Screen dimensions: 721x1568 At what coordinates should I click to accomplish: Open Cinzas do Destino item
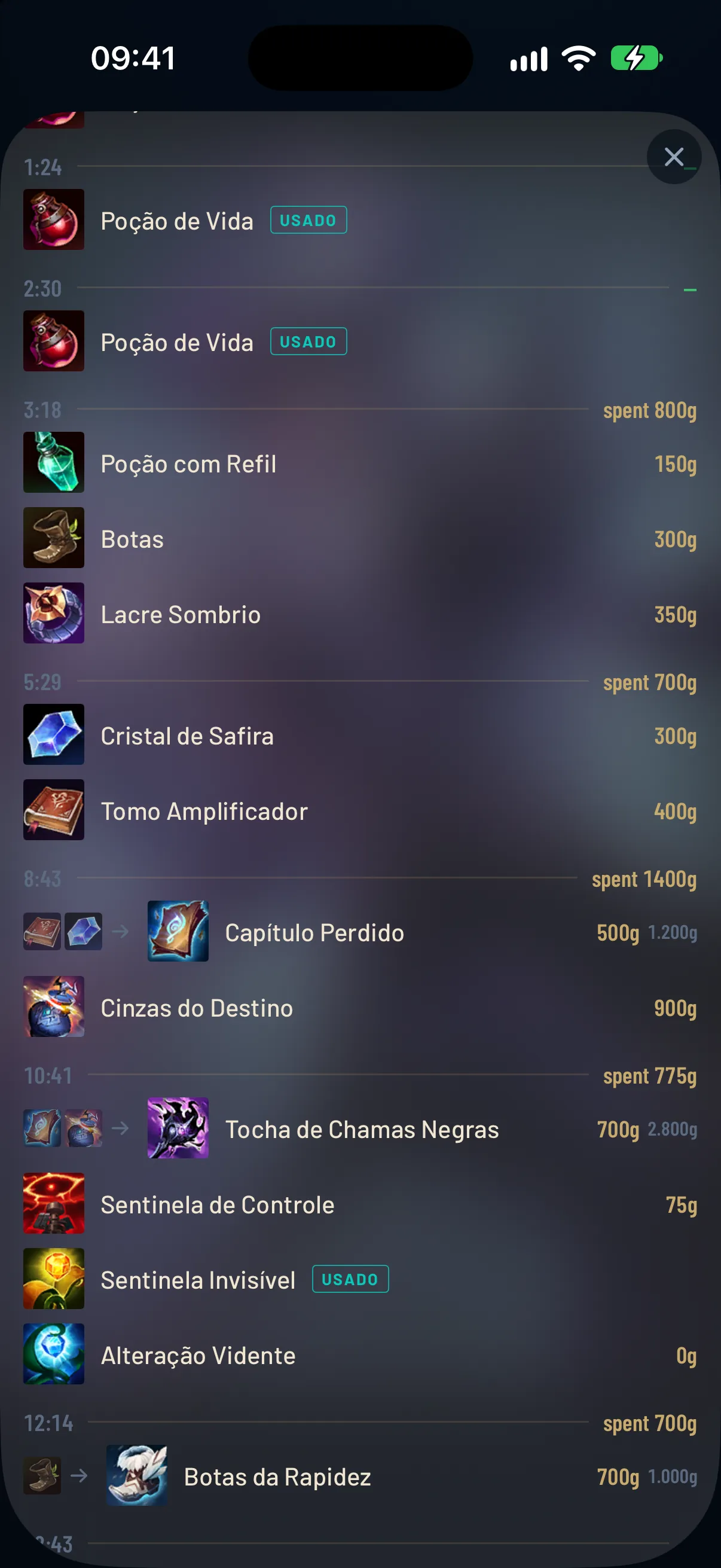(x=360, y=1007)
